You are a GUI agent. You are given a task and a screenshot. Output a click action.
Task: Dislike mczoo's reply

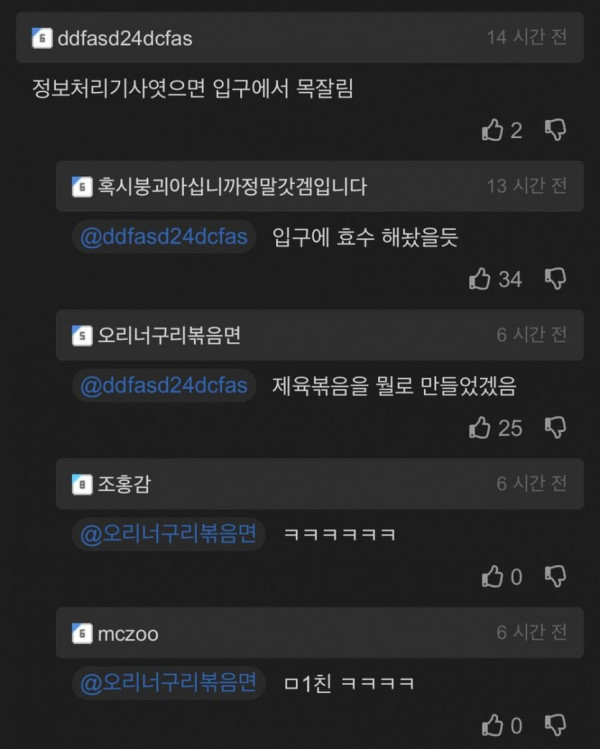(555, 725)
